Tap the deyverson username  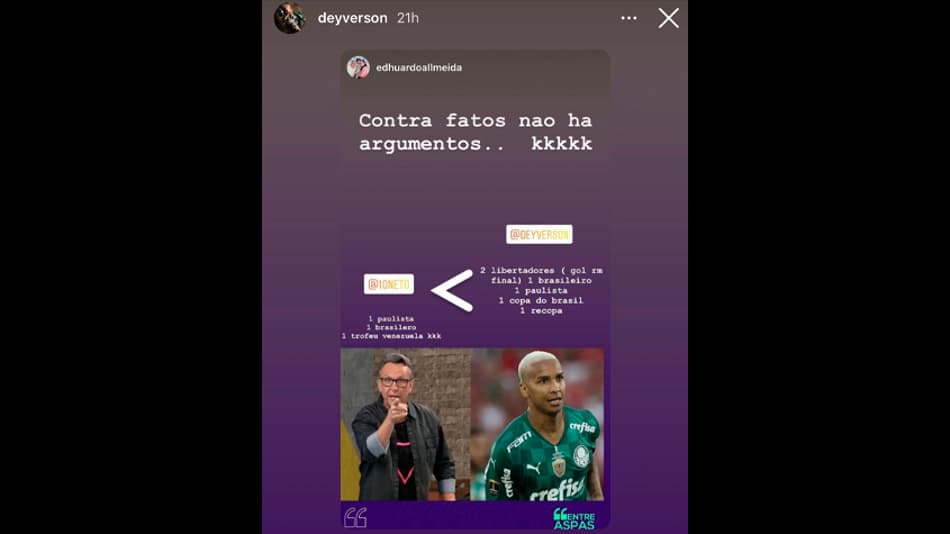(x=351, y=18)
